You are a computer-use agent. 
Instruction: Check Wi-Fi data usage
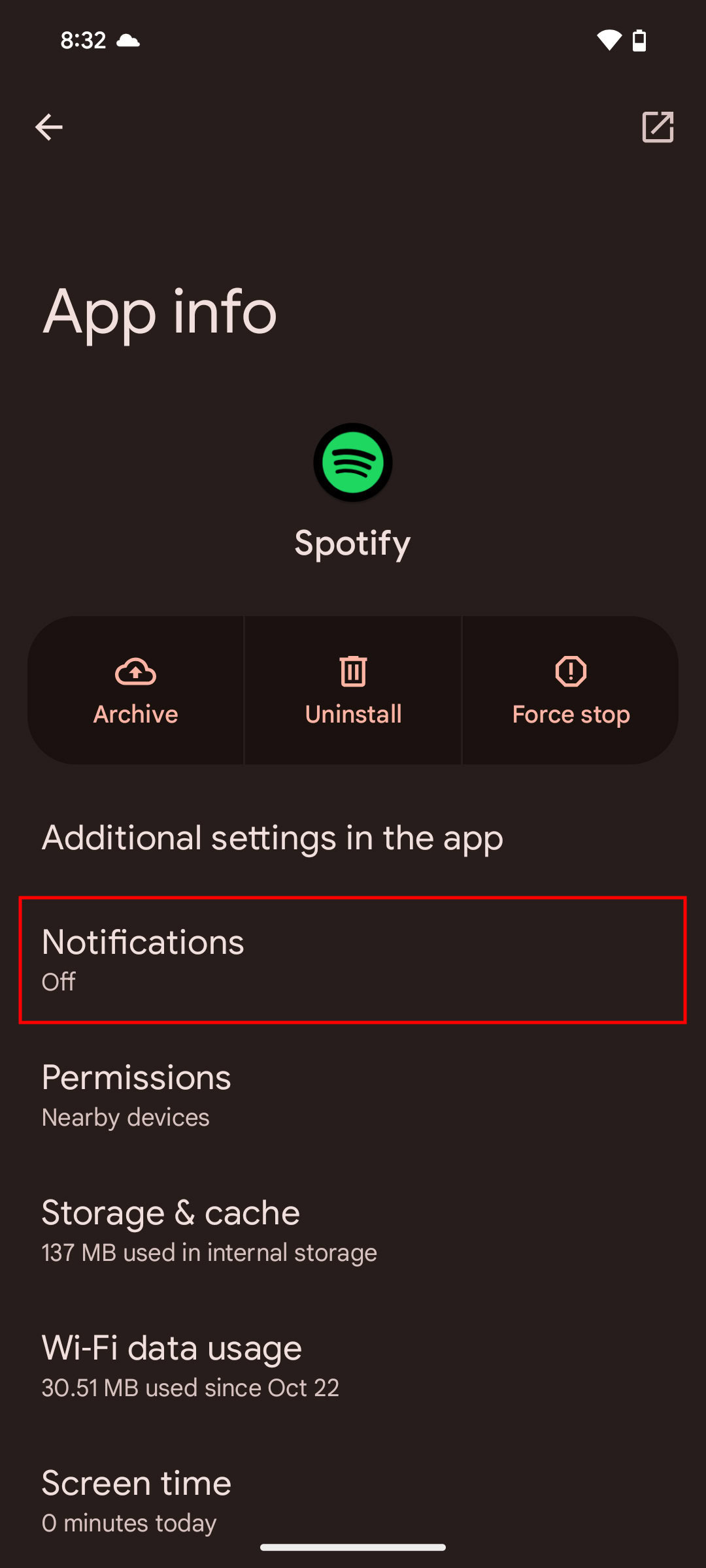(353, 1365)
